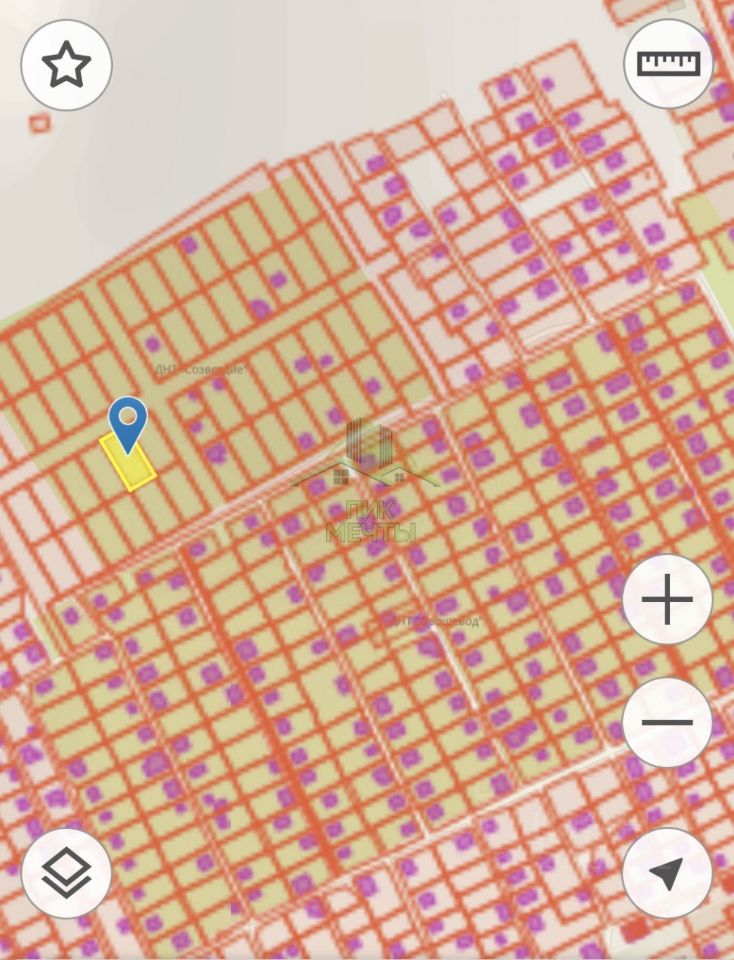The height and width of the screenshot is (960, 734).
Task: Open the map layers selector
Action: pos(66,873)
